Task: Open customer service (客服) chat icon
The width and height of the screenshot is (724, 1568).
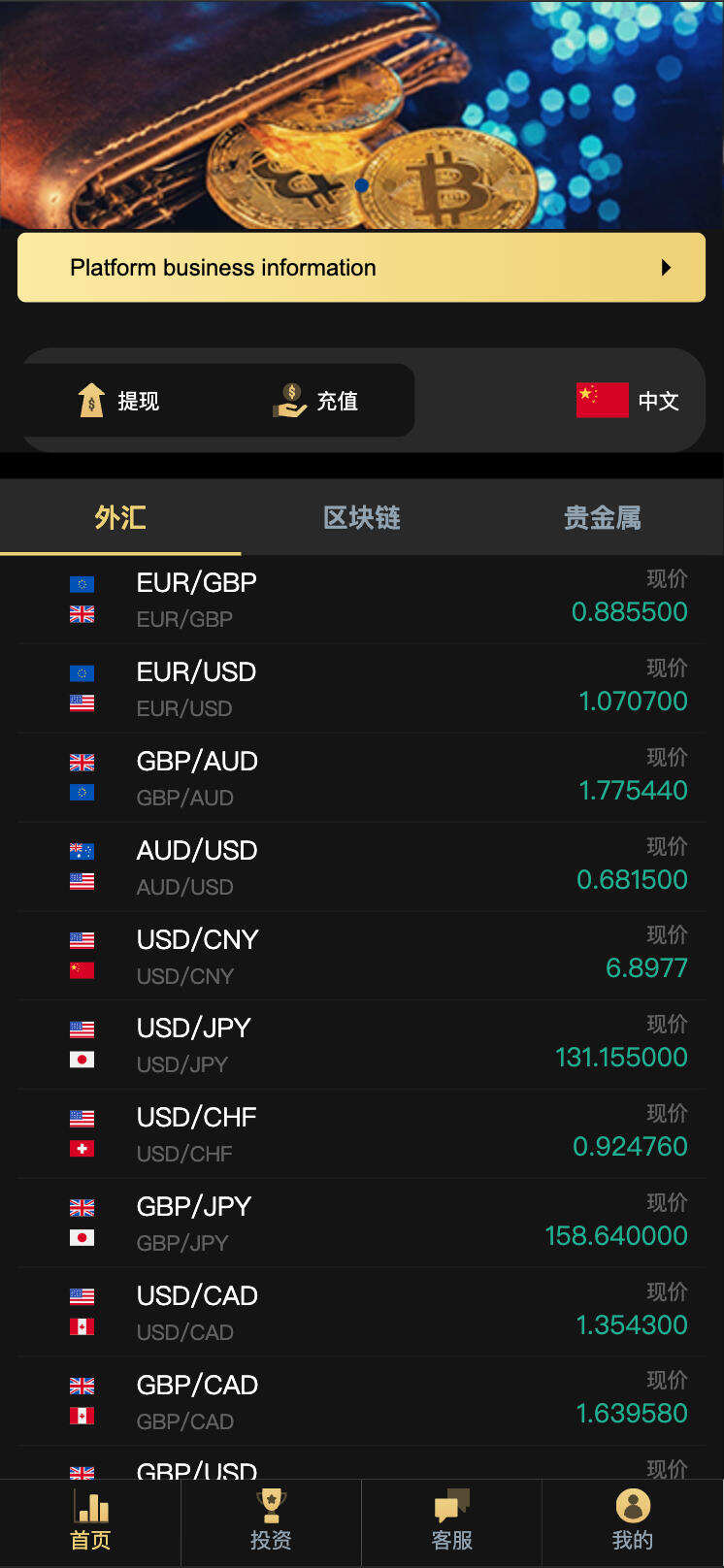Action: [x=451, y=1502]
